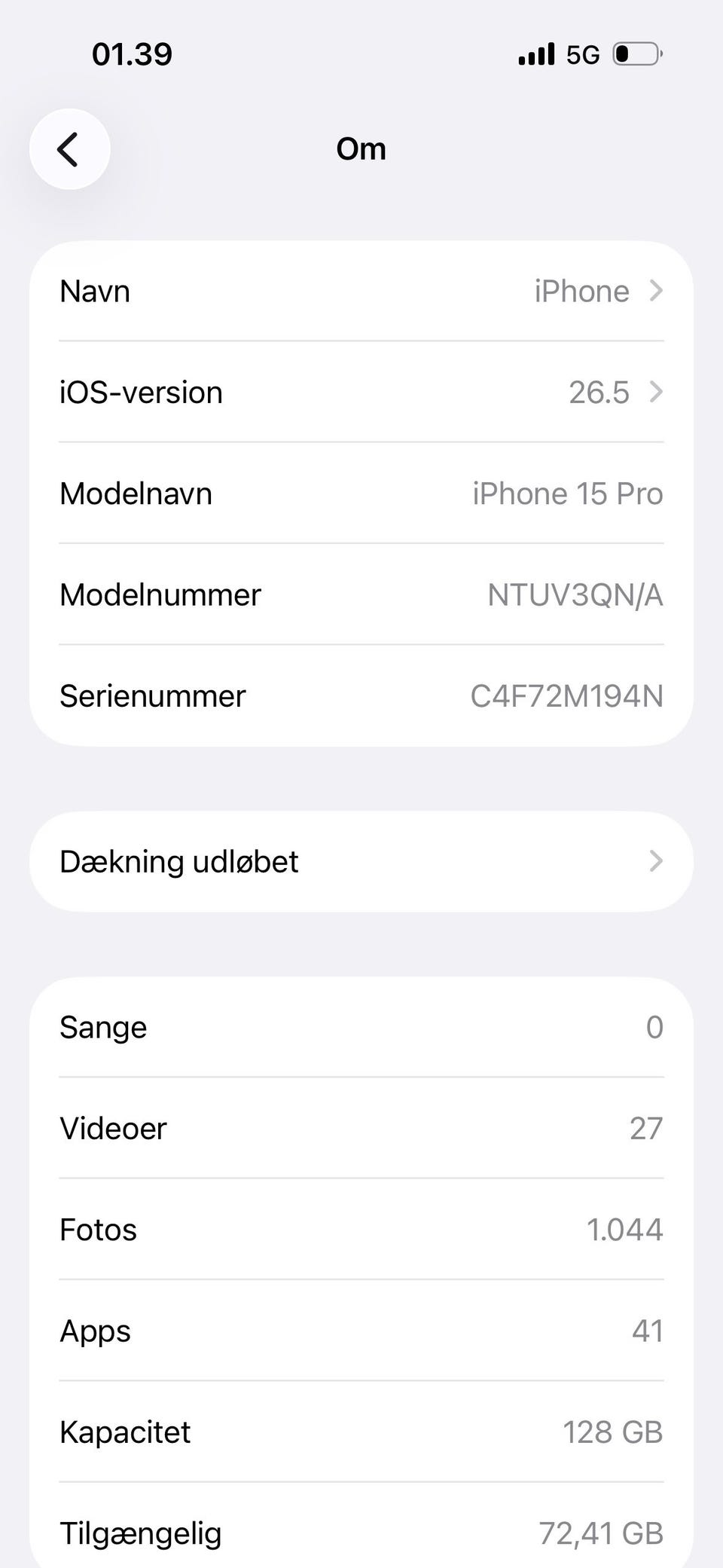Go back from the Om screen
The height and width of the screenshot is (1568, 723).
click(x=69, y=149)
